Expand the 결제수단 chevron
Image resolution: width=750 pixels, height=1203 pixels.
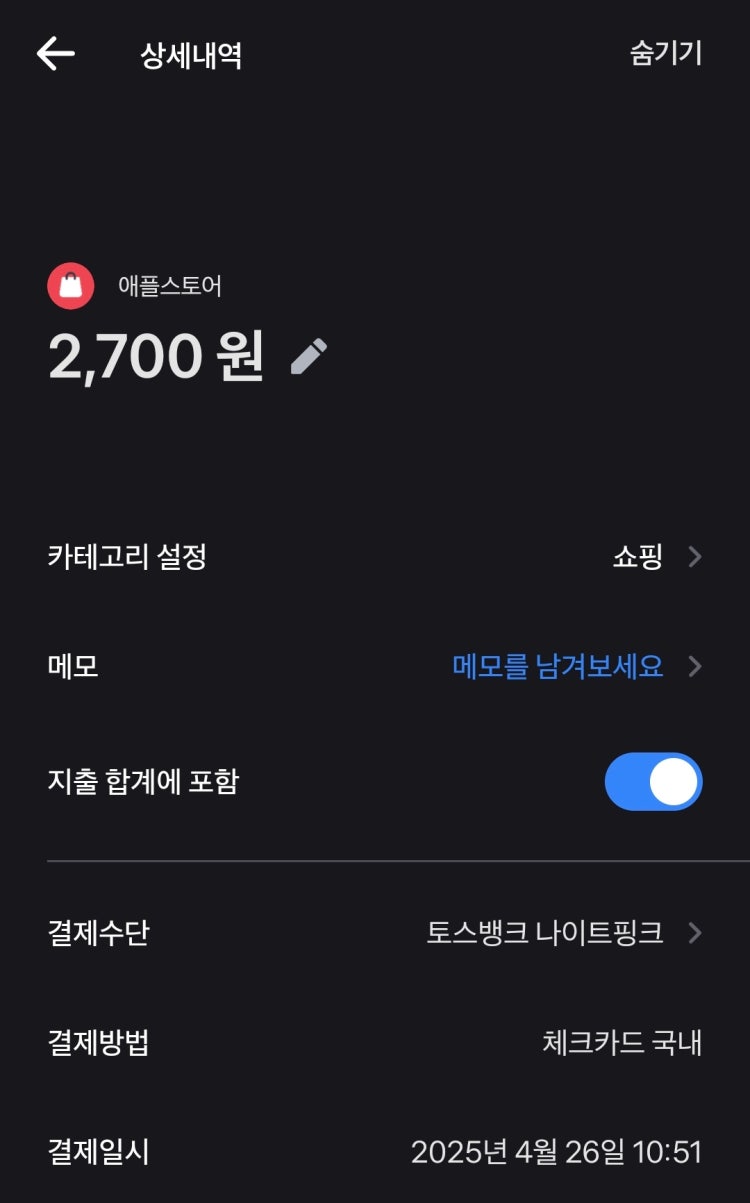(x=694, y=933)
